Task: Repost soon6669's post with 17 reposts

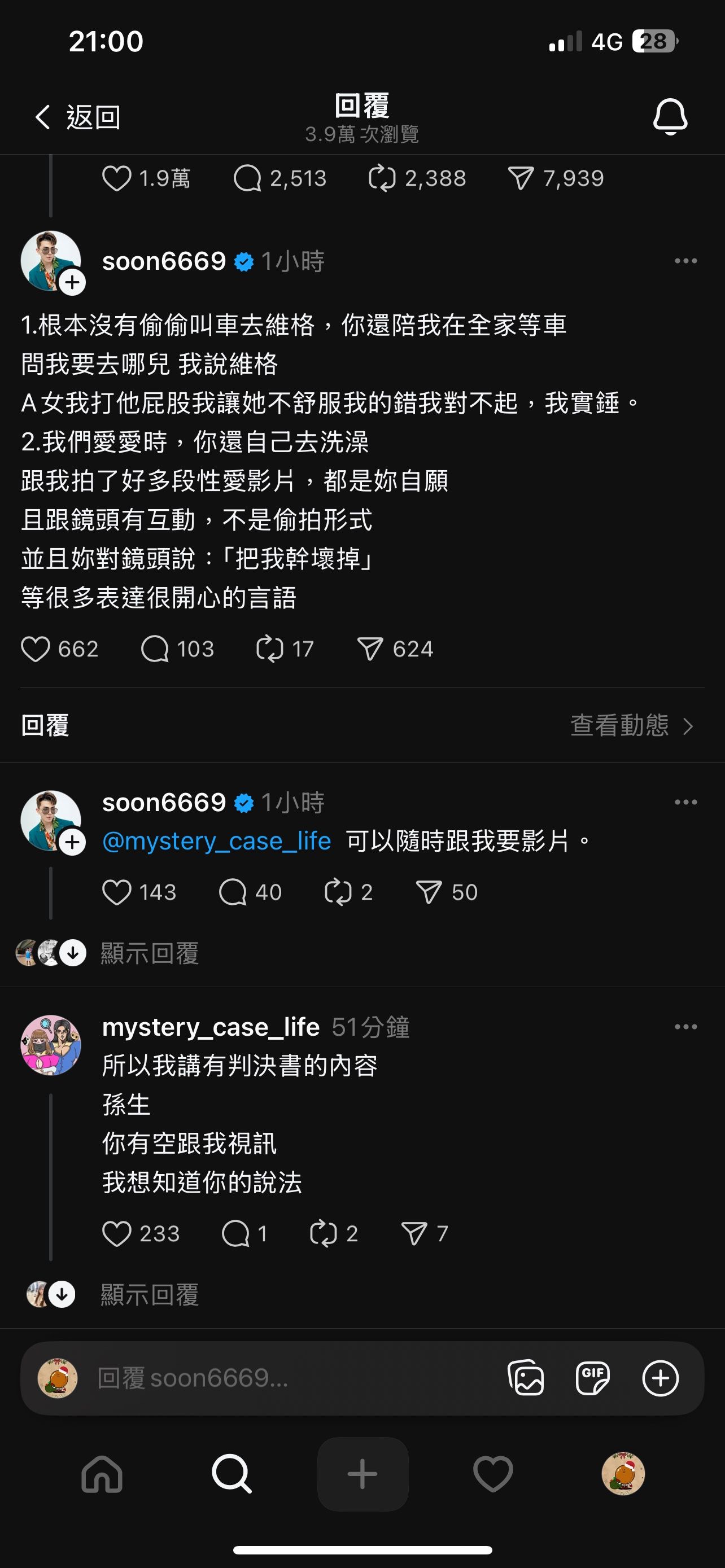Action: tap(270, 649)
